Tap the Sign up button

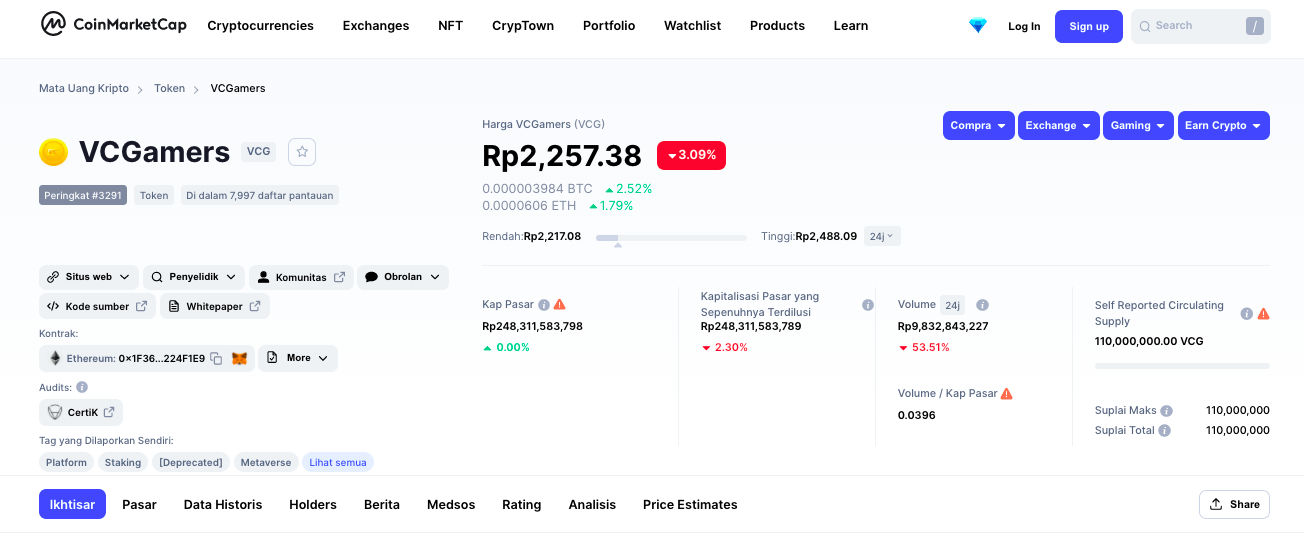tap(1088, 26)
